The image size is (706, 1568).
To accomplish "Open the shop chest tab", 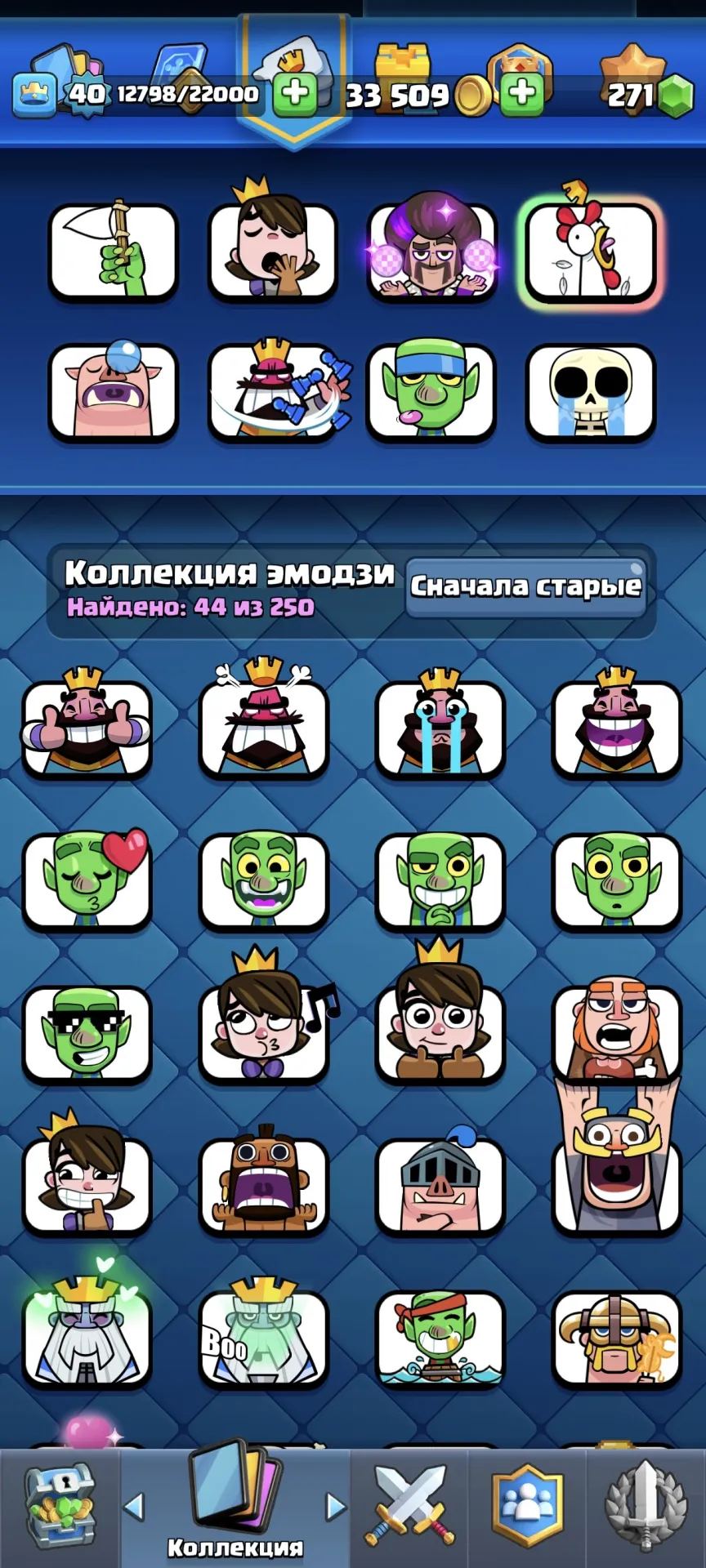I will pyautogui.click(x=60, y=1508).
